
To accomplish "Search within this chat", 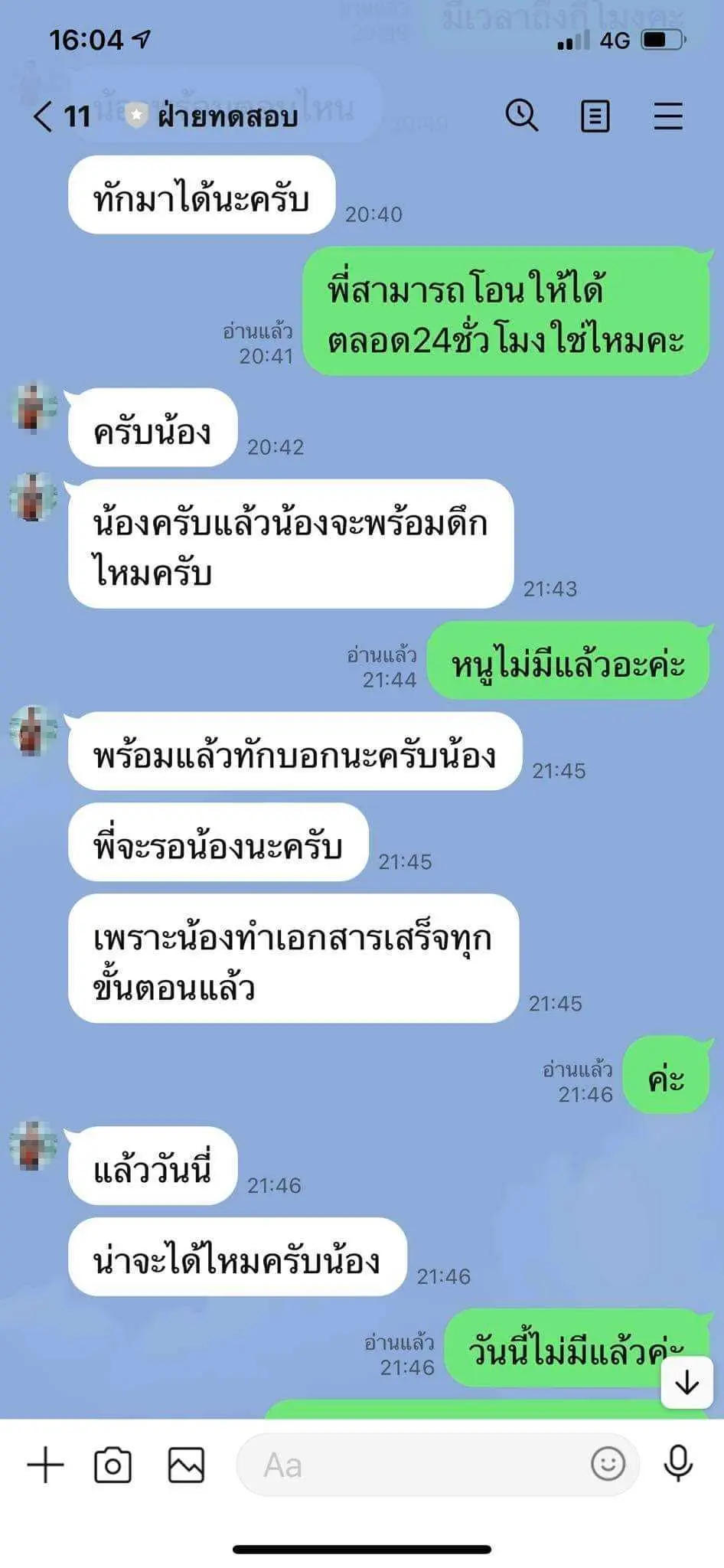I will pos(522,116).
